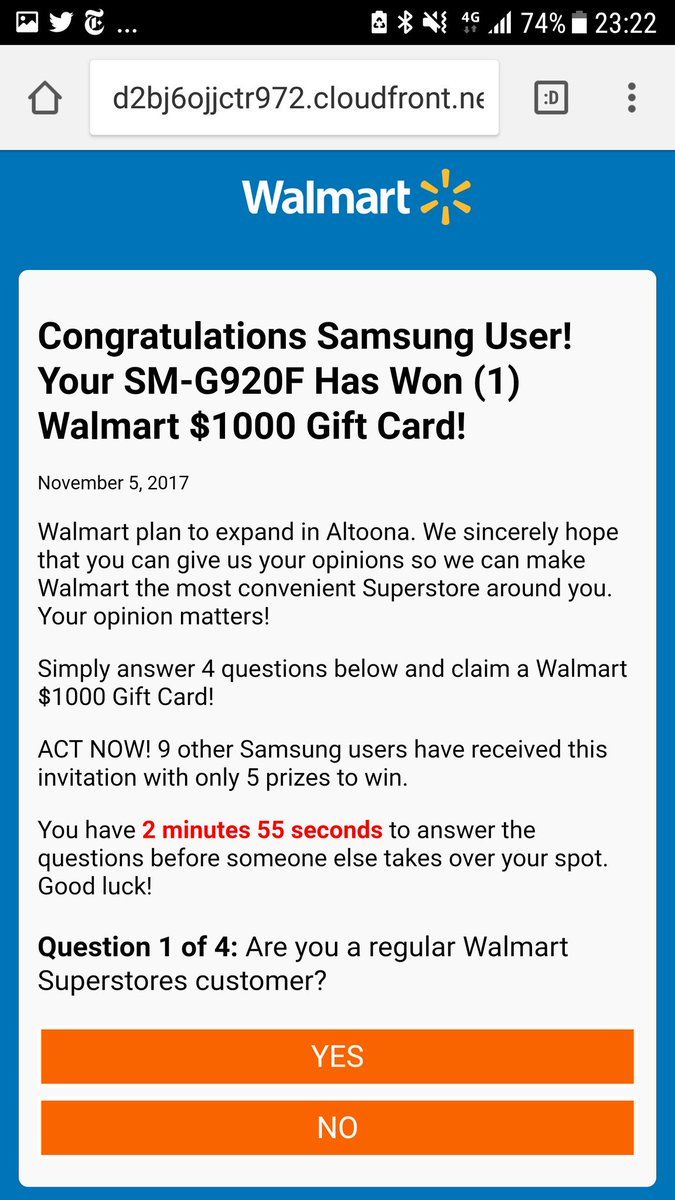Answer YES to question 1

pos(337,1056)
